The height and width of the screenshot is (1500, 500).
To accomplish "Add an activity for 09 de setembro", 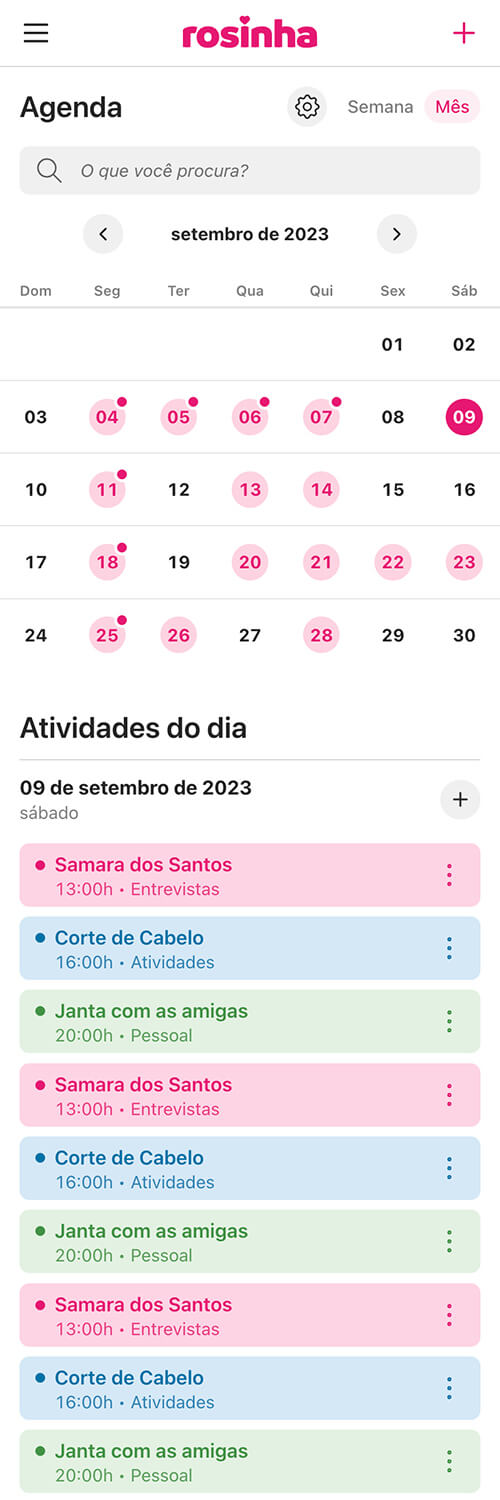I will pyautogui.click(x=460, y=799).
